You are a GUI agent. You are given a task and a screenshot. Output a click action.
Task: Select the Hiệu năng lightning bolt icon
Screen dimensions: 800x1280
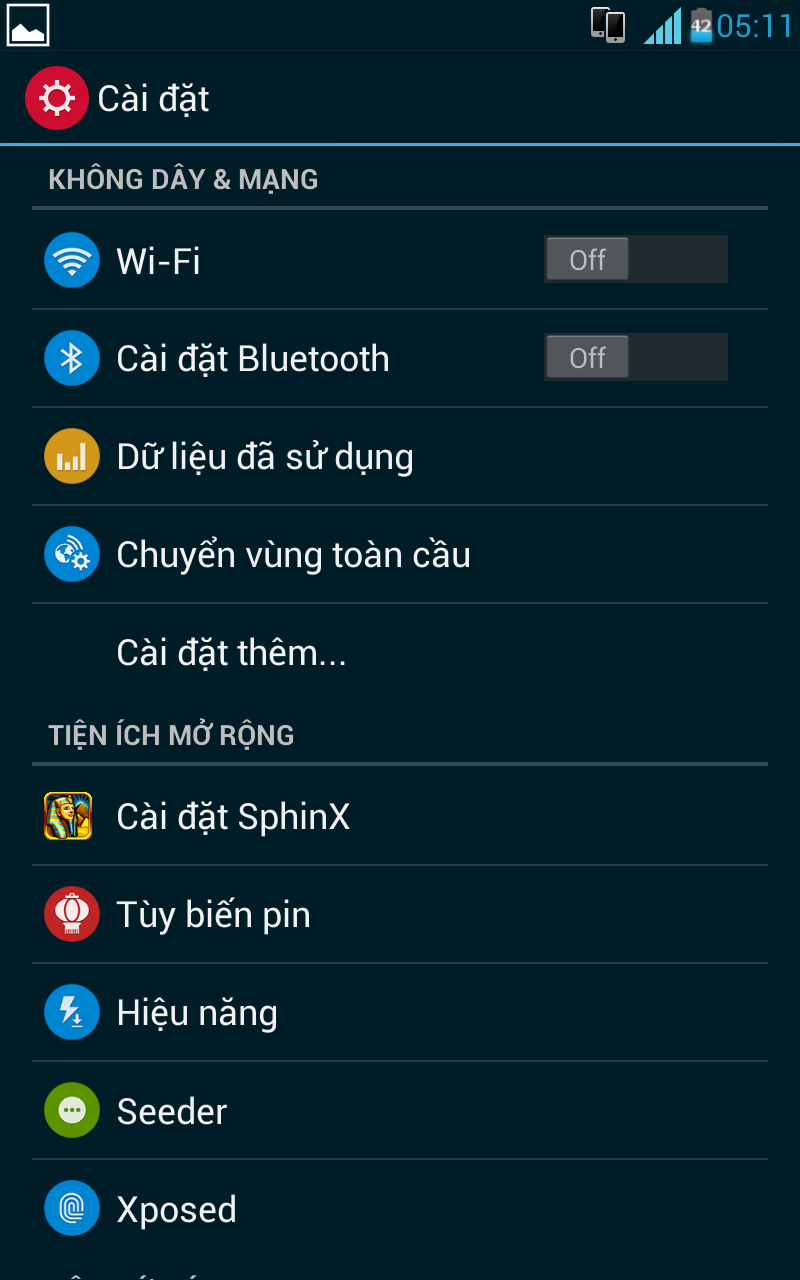[71, 1011]
